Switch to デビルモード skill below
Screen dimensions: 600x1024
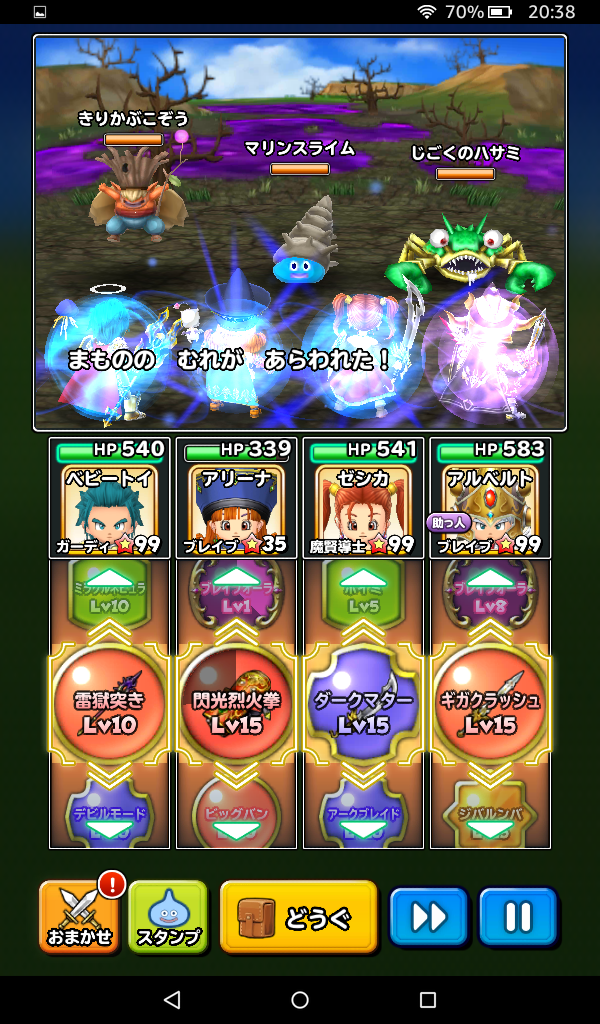tap(109, 815)
